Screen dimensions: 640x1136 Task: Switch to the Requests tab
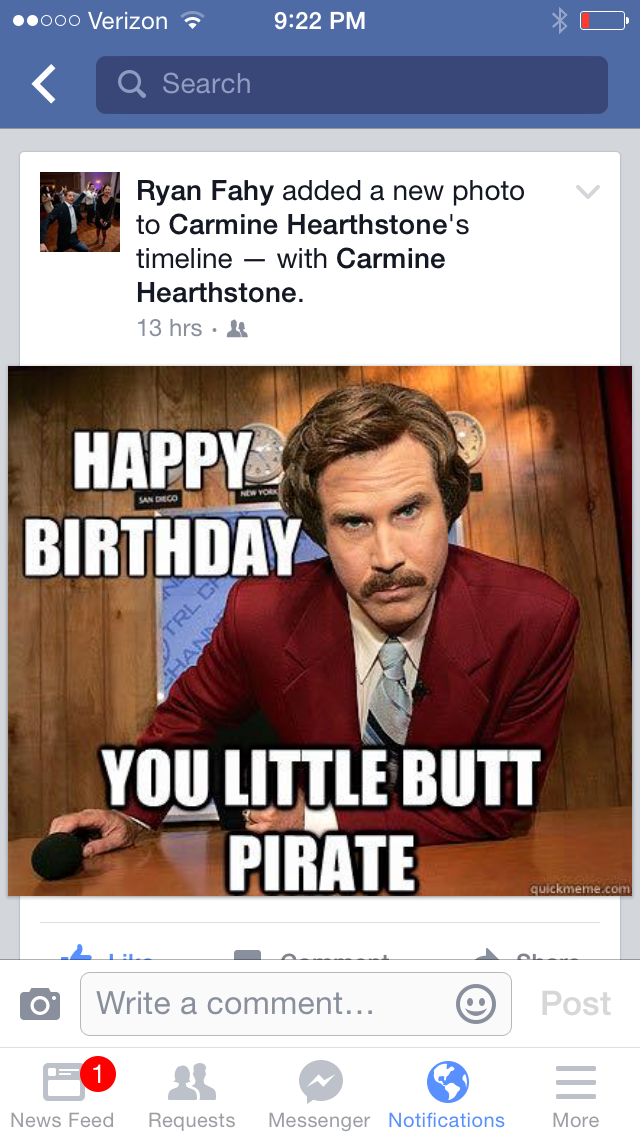[x=192, y=1094]
